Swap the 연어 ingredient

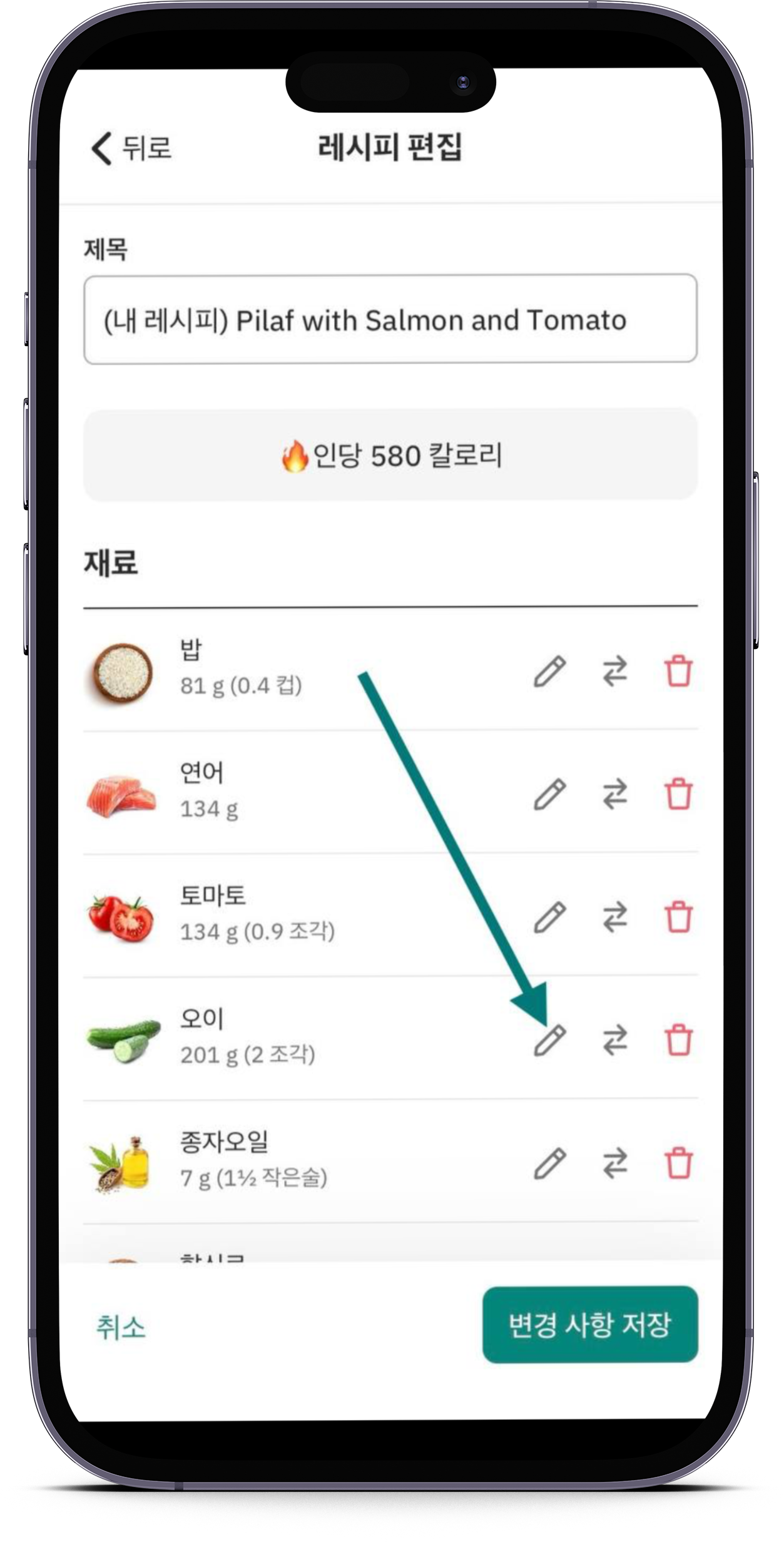[x=615, y=794]
